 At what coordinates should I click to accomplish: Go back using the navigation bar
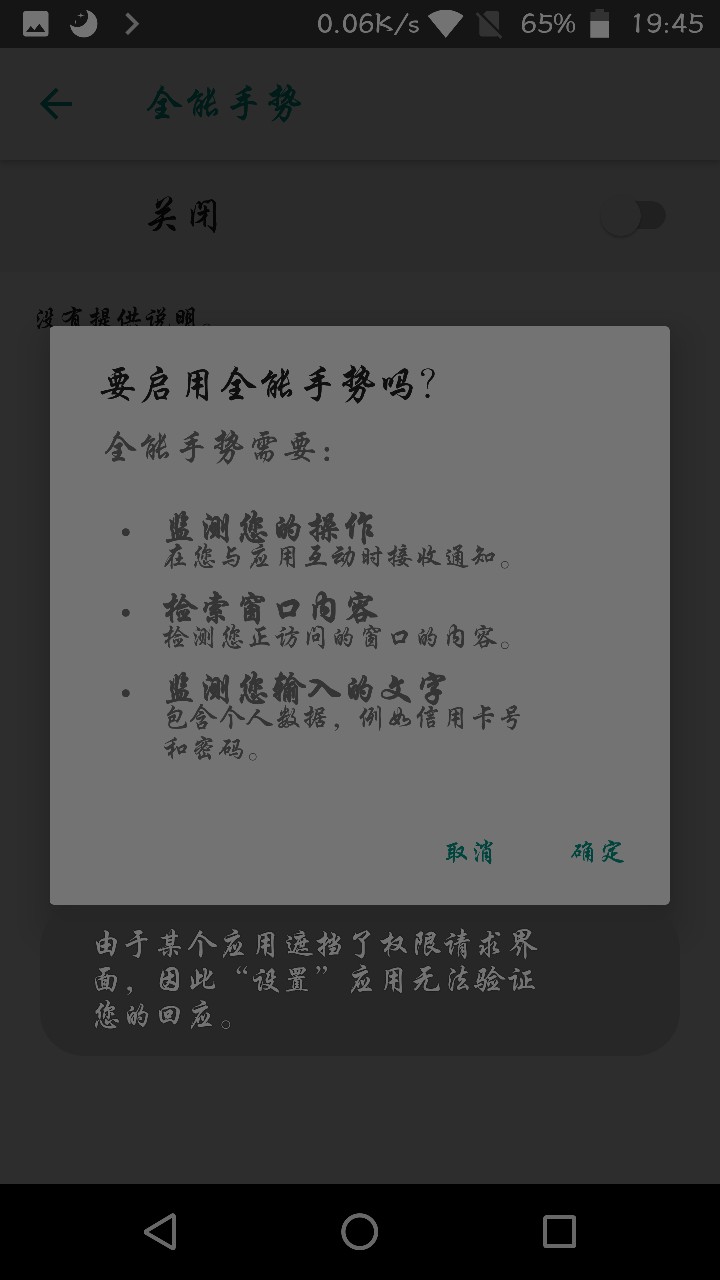(x=161, y=1231)
